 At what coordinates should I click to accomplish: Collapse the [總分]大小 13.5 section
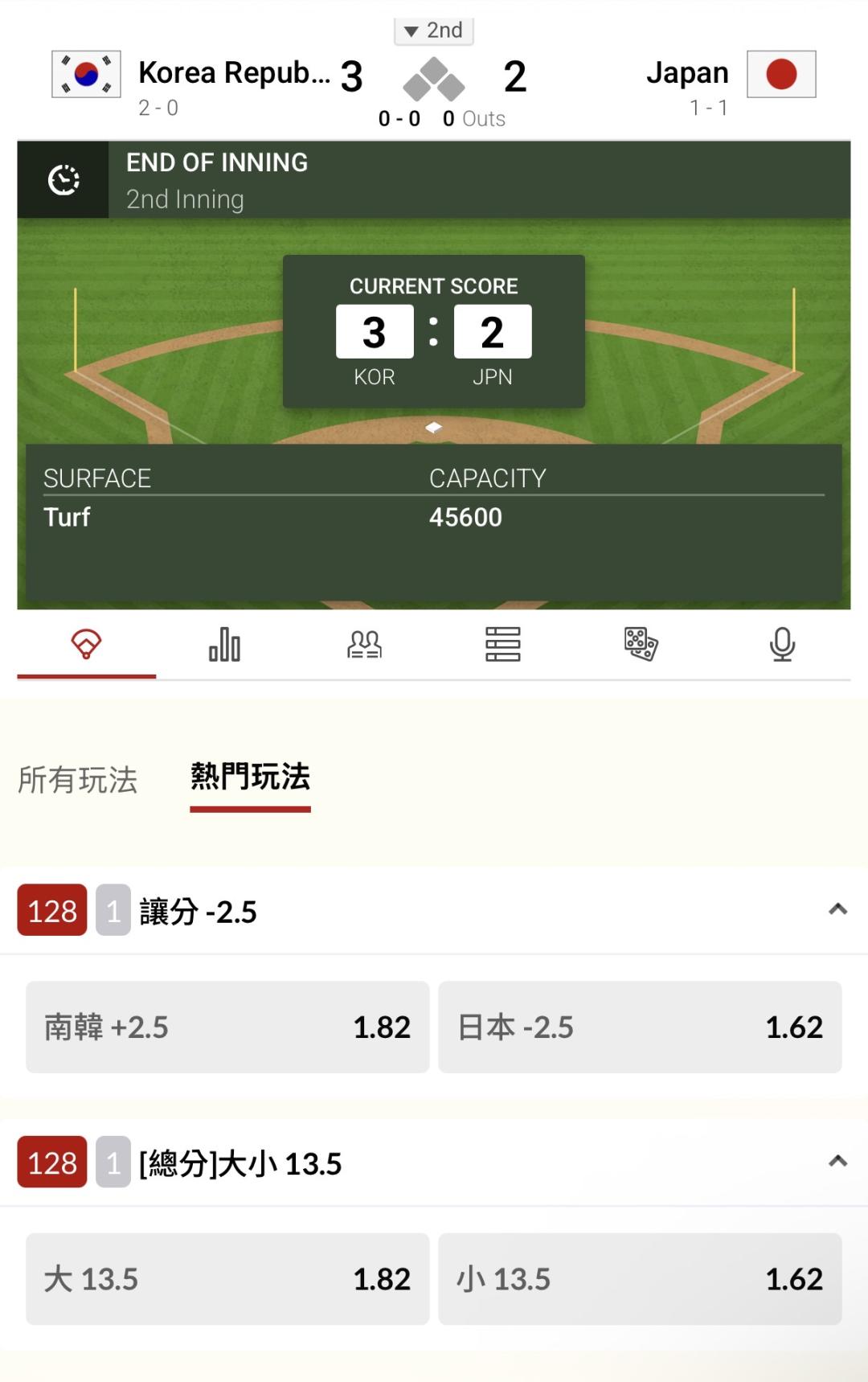click(837, 1161)
